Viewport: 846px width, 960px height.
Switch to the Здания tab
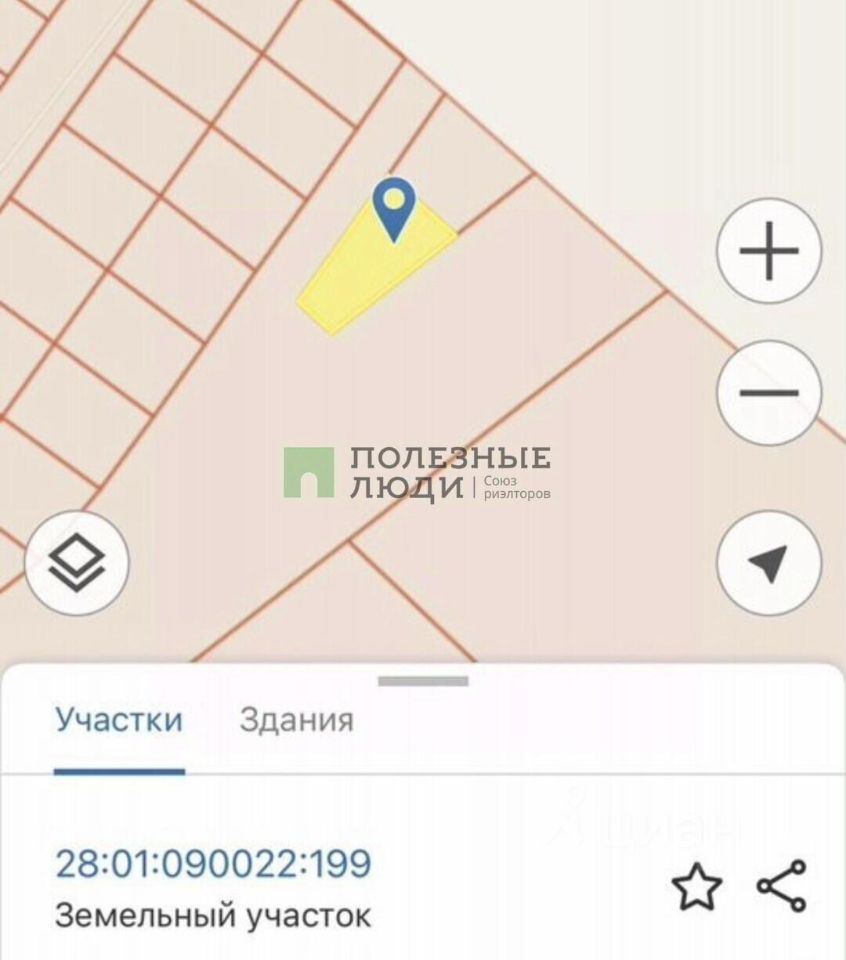pyautogui.click(x=296, y=720)
